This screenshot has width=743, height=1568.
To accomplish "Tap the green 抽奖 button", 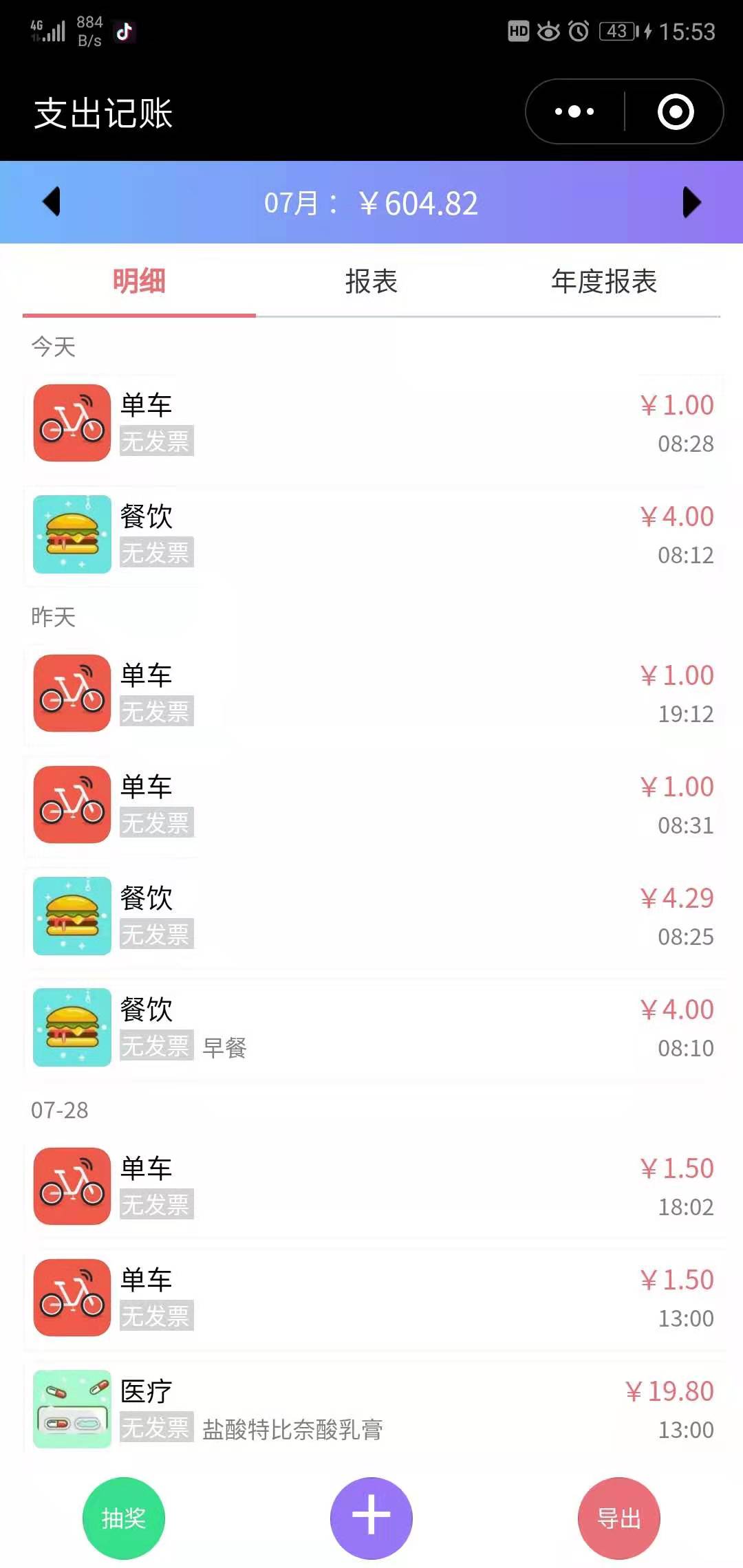I will [124, 1518].
